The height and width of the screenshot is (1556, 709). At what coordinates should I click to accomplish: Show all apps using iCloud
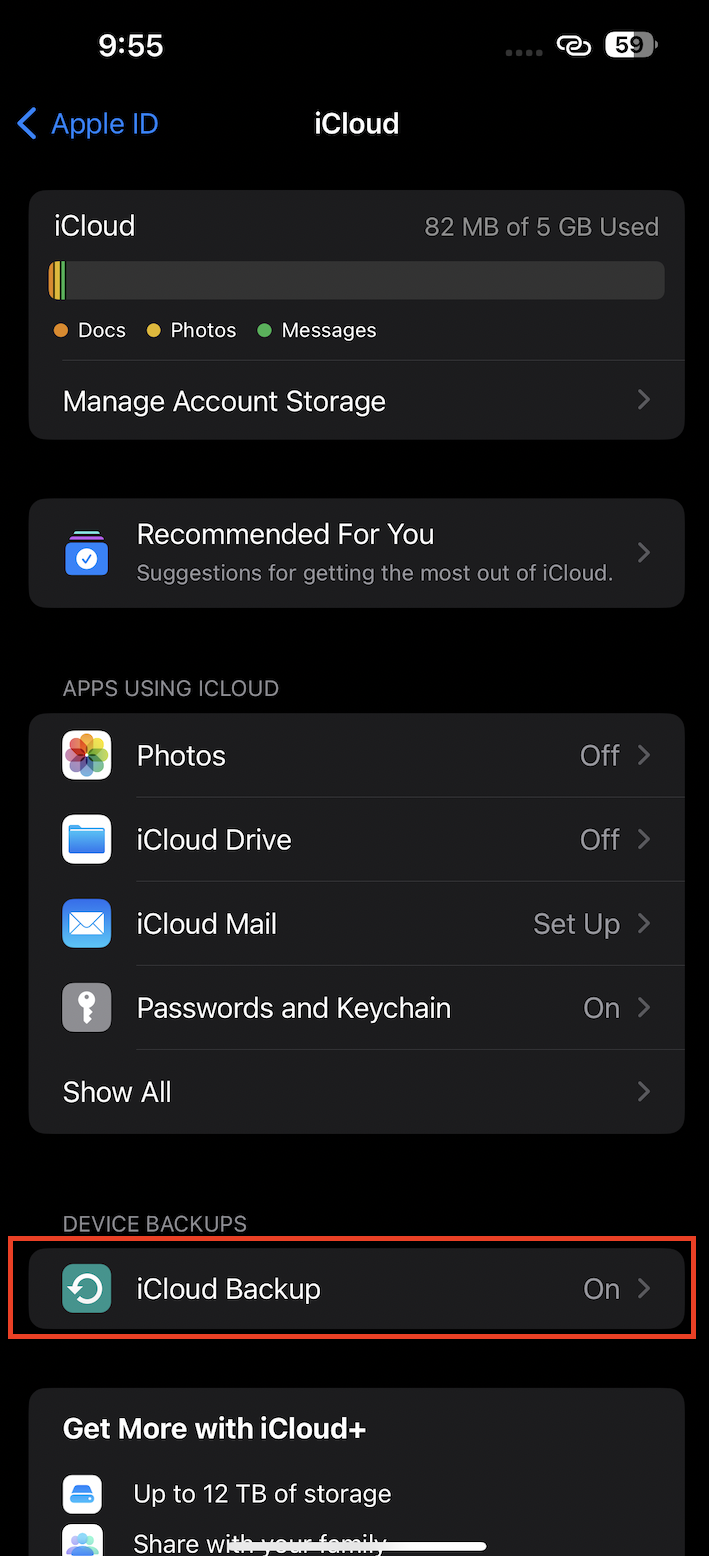pyautogui.click(x=356, y=1092)
